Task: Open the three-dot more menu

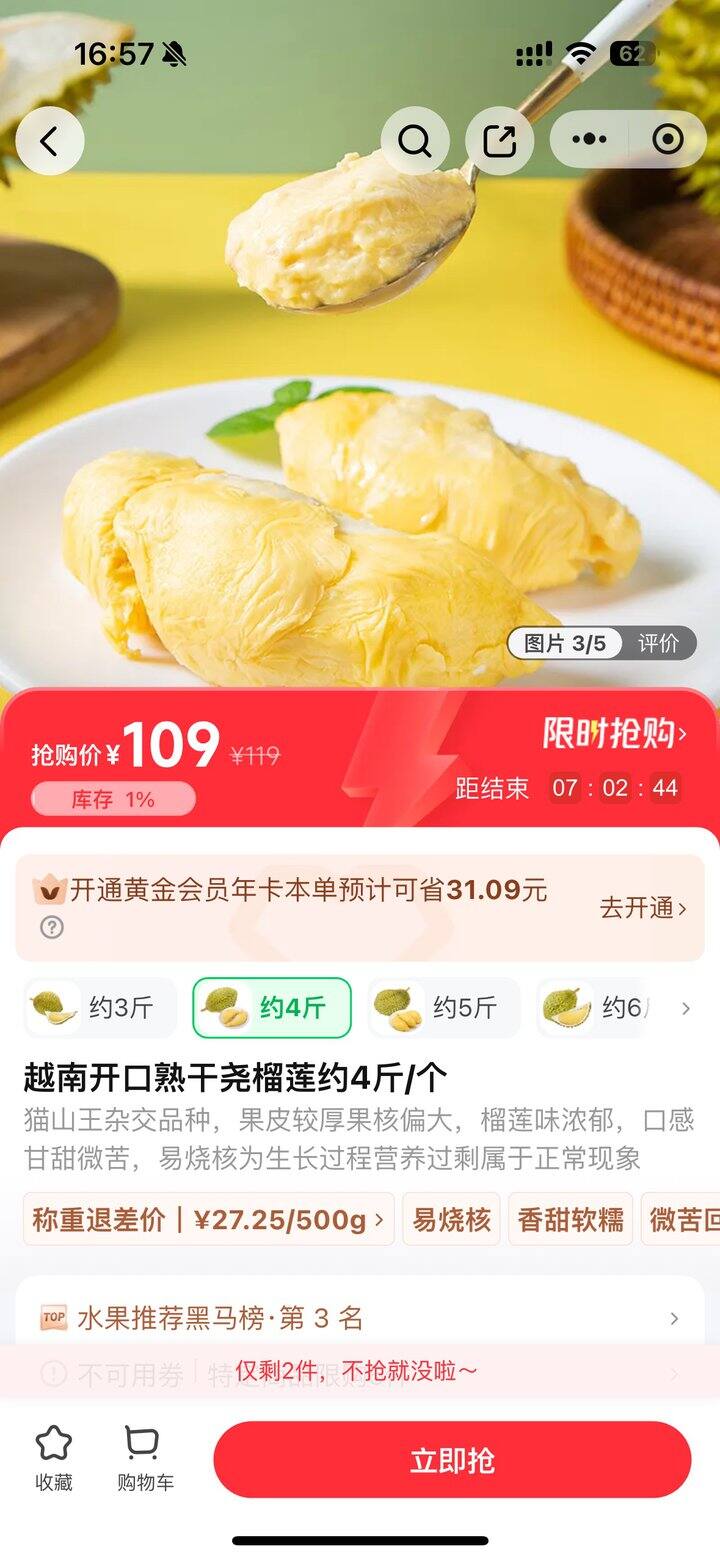Action: [x=589, y=140]
